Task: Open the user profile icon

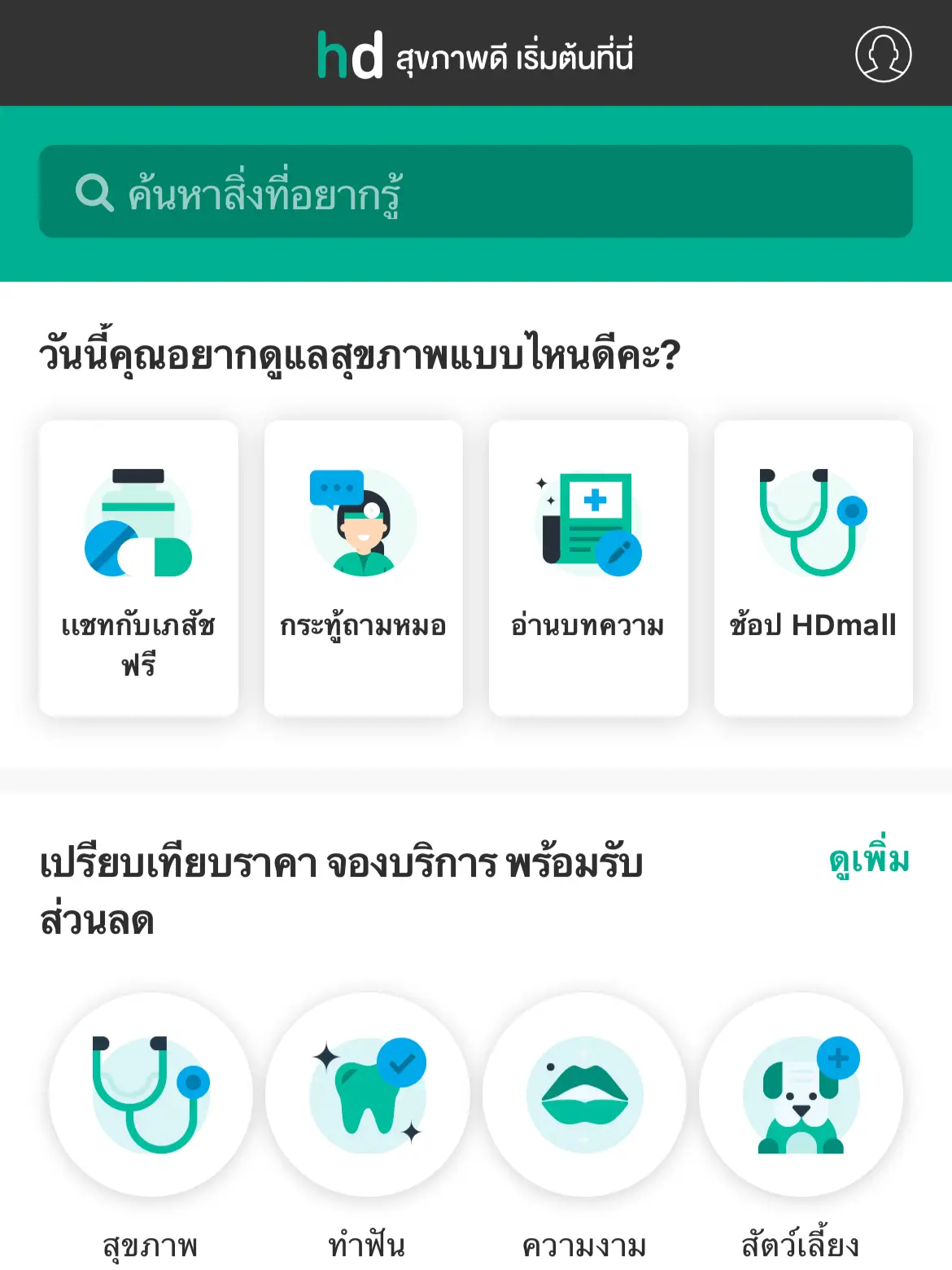Action: 883,54
